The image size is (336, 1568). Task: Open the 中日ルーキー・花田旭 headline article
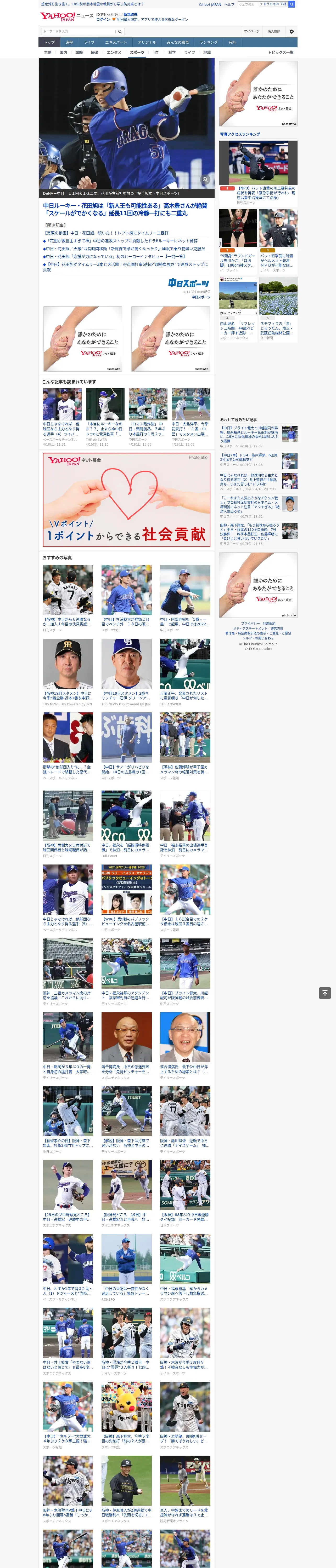point(125,209)
